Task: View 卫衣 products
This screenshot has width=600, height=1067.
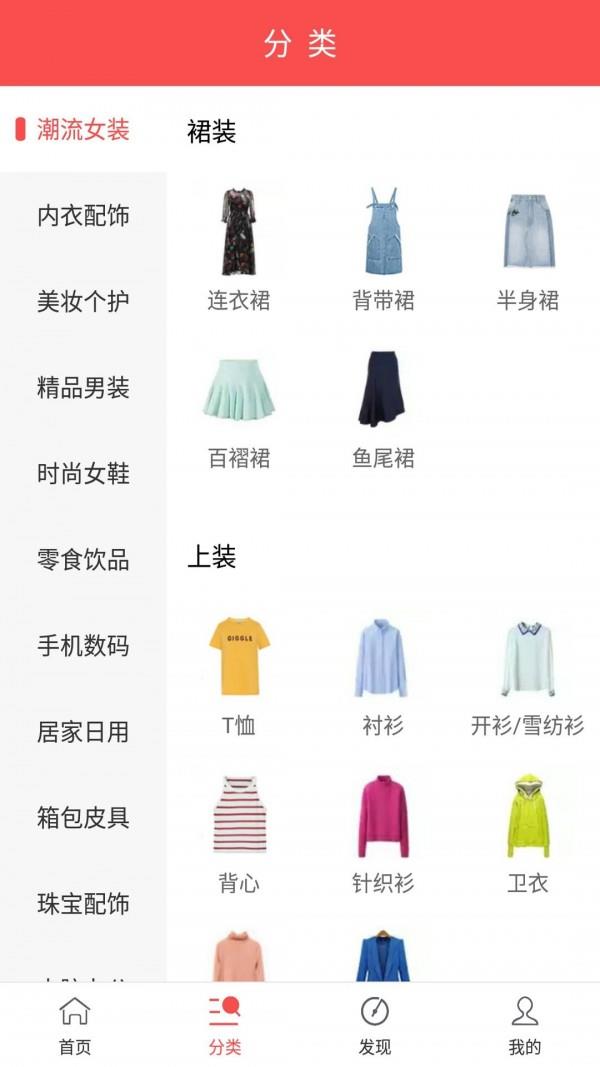Action: [528, 834]
